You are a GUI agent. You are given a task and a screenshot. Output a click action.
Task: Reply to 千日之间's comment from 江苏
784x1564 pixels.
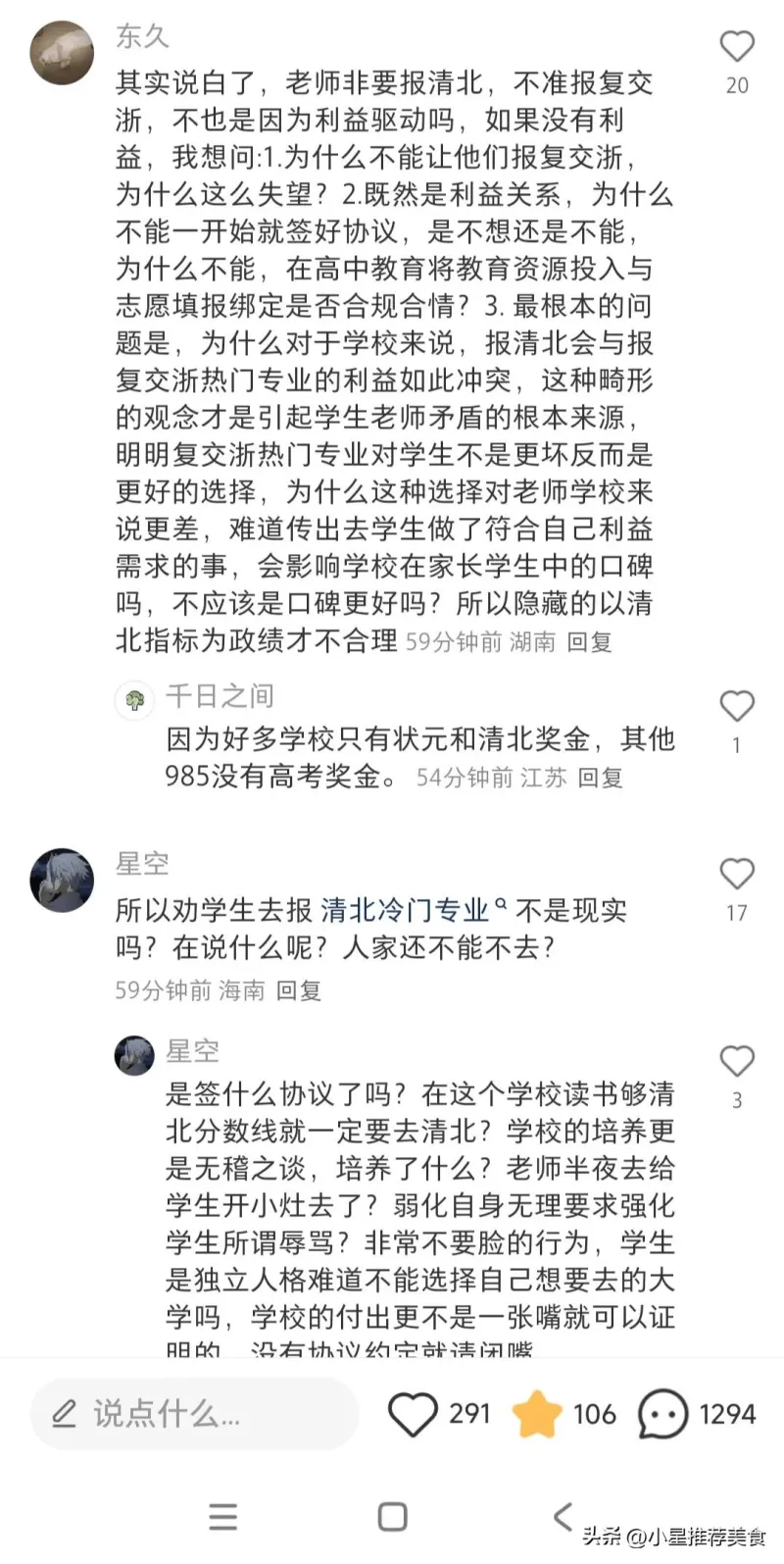tap(600, 778)
